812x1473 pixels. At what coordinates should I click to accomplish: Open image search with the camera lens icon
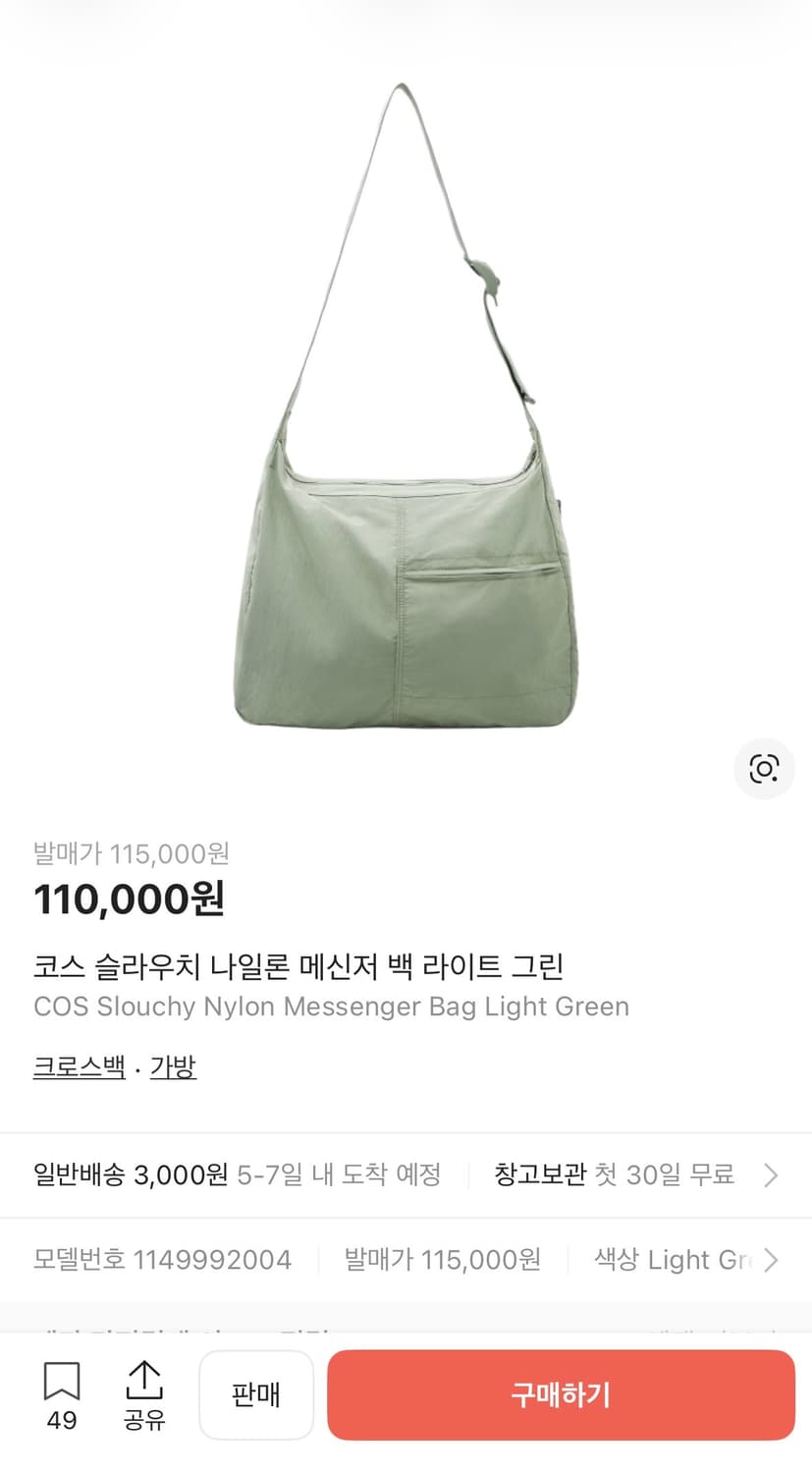(764, 769)
